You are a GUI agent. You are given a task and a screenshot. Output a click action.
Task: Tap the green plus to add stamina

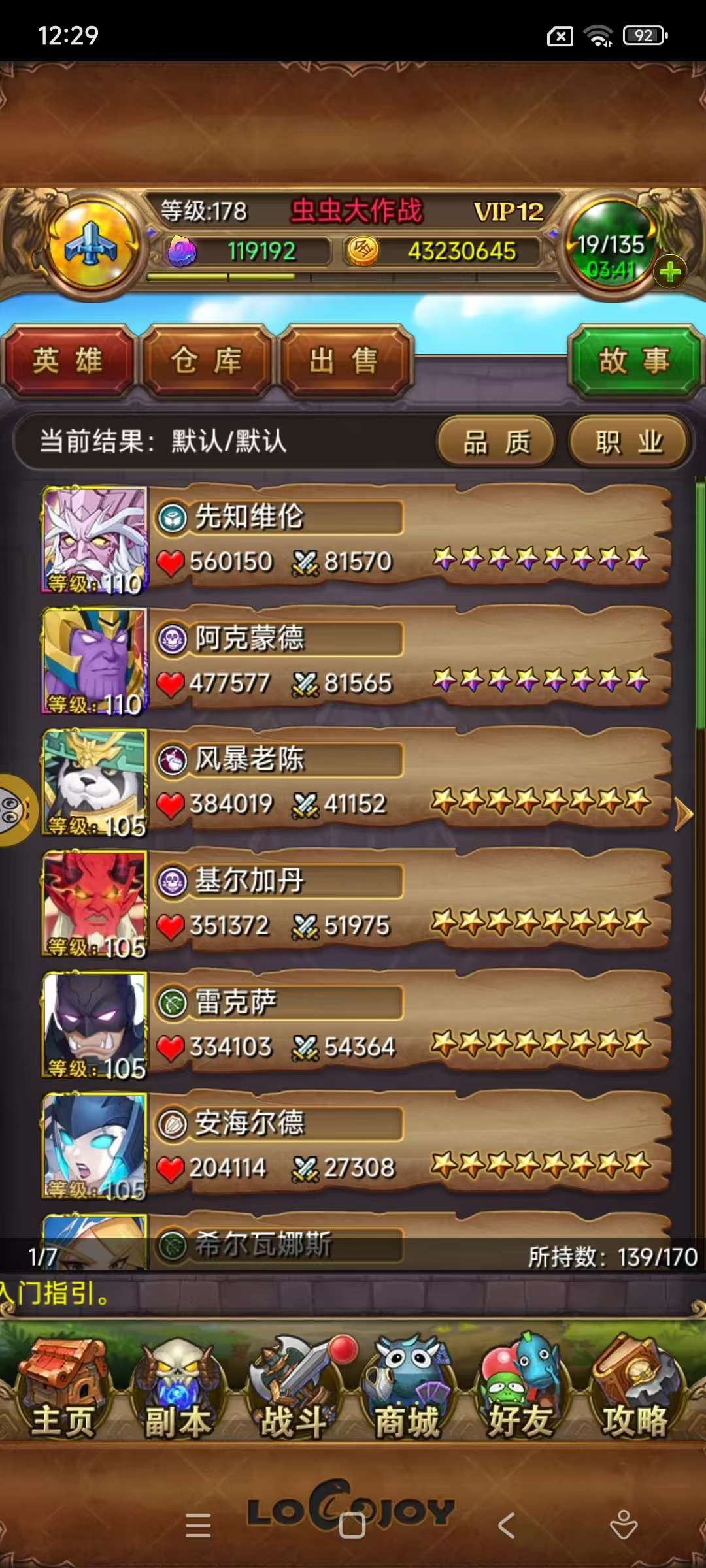(670, 272)
